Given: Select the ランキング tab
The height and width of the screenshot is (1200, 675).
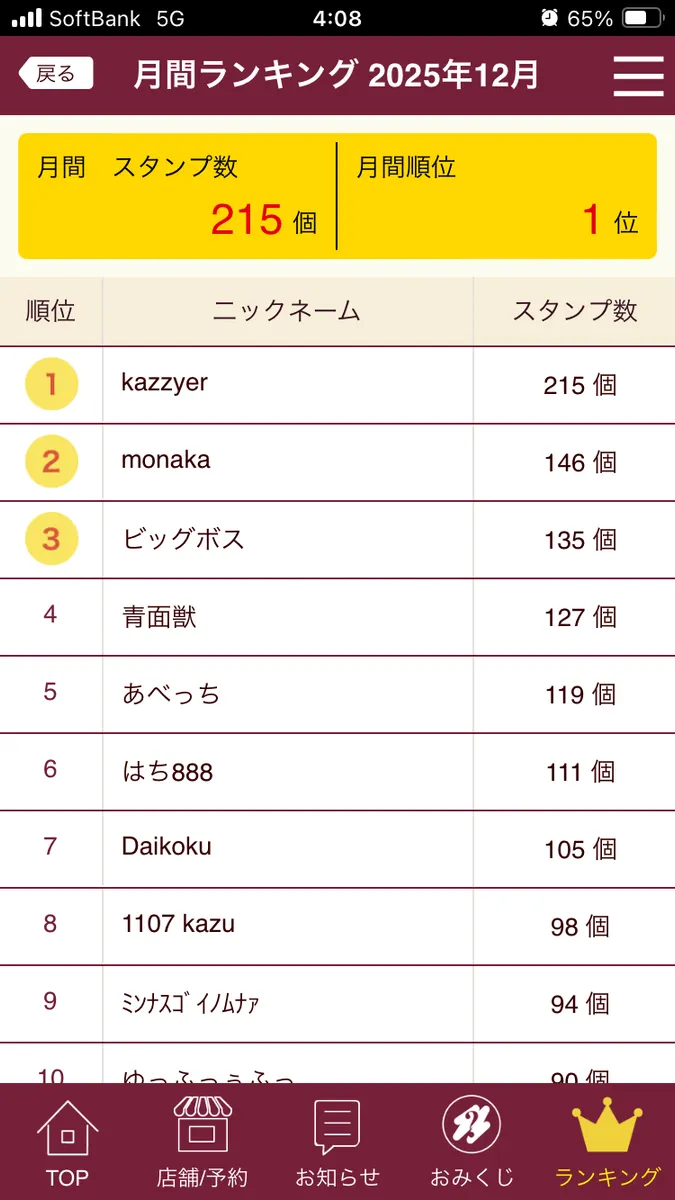Looking at the screenshot, I should coord(607,1143).
